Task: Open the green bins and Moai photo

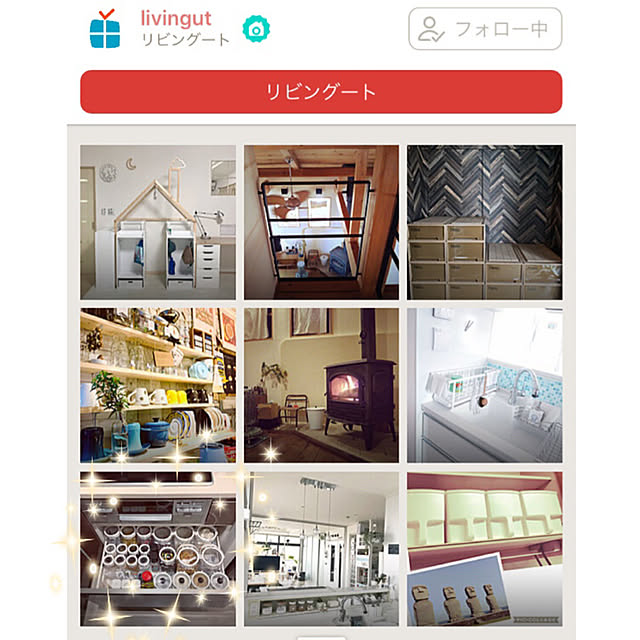Action: [x=484, y=547]
